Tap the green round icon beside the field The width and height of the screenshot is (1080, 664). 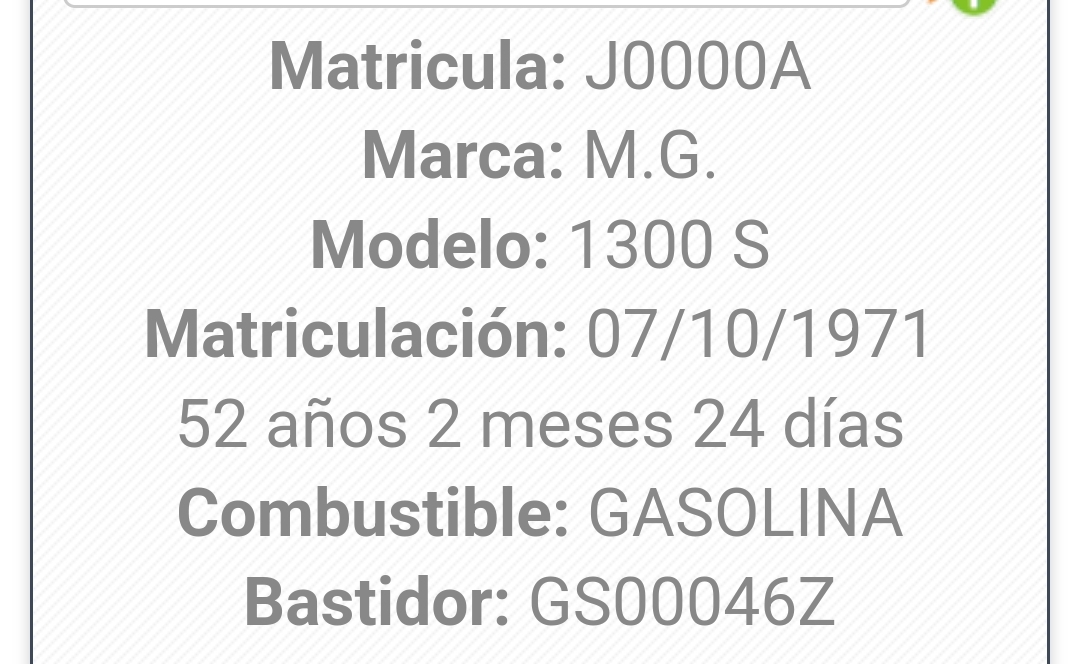pyautogui.click(x=972, y=4)
